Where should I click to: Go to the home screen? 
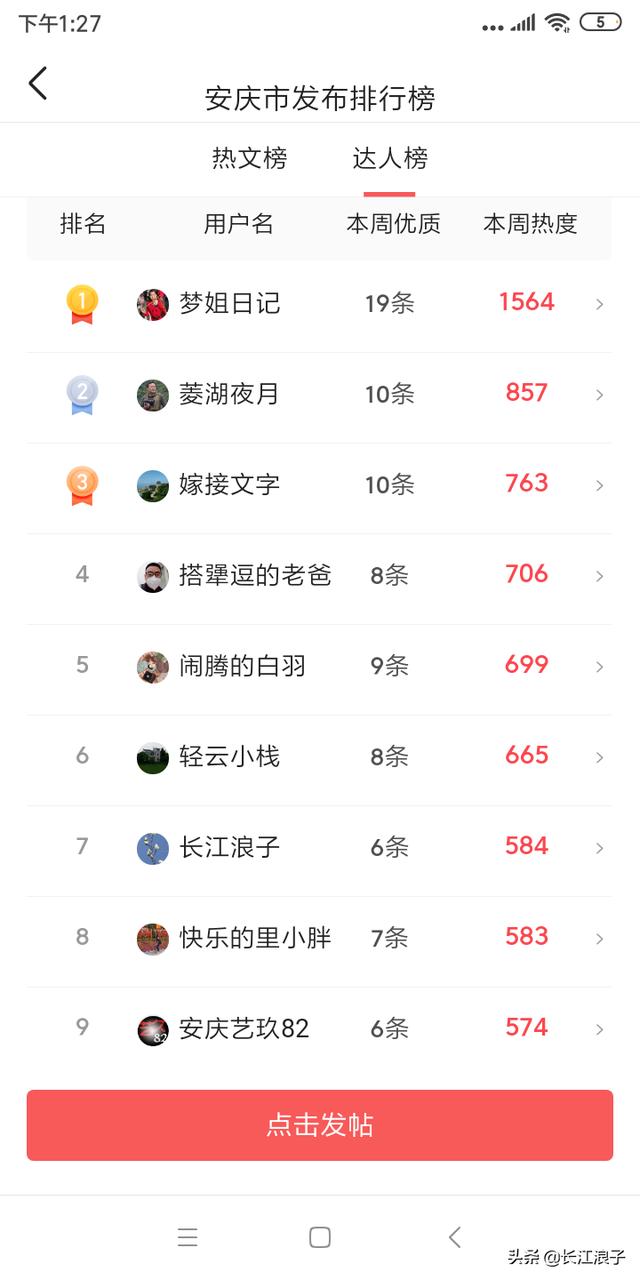(x=319, y=1237)
